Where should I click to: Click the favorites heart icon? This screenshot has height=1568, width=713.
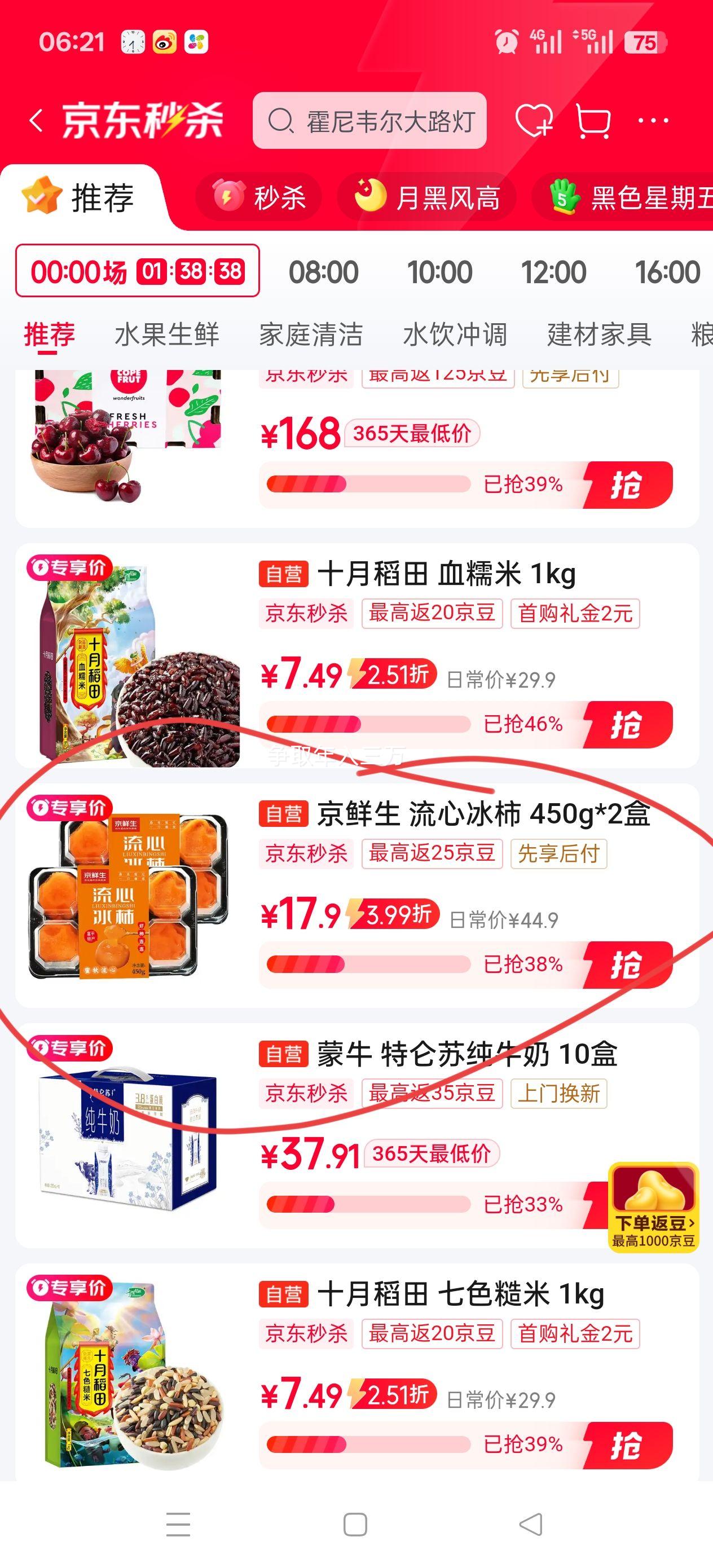pyautogui.click(x=536, y=121)
